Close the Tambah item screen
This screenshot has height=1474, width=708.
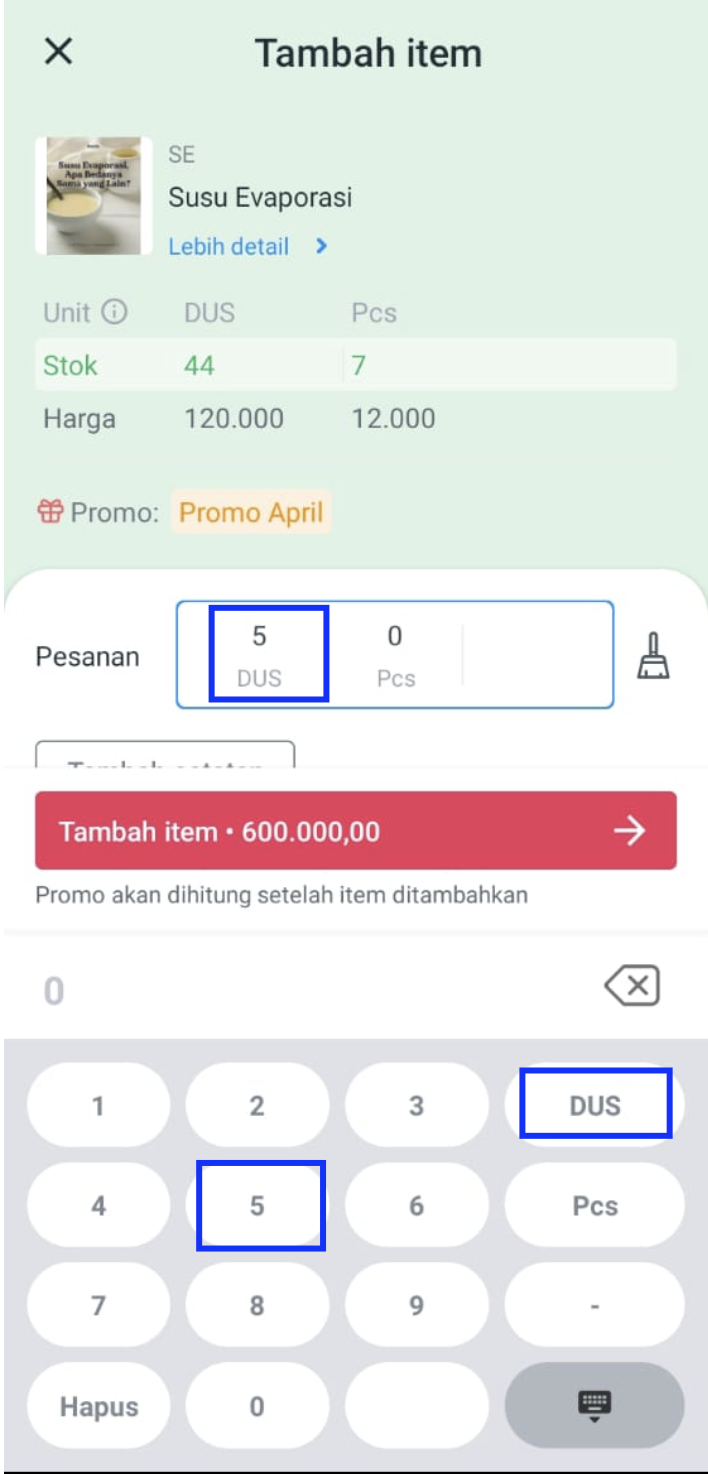(x=59, y=51)
